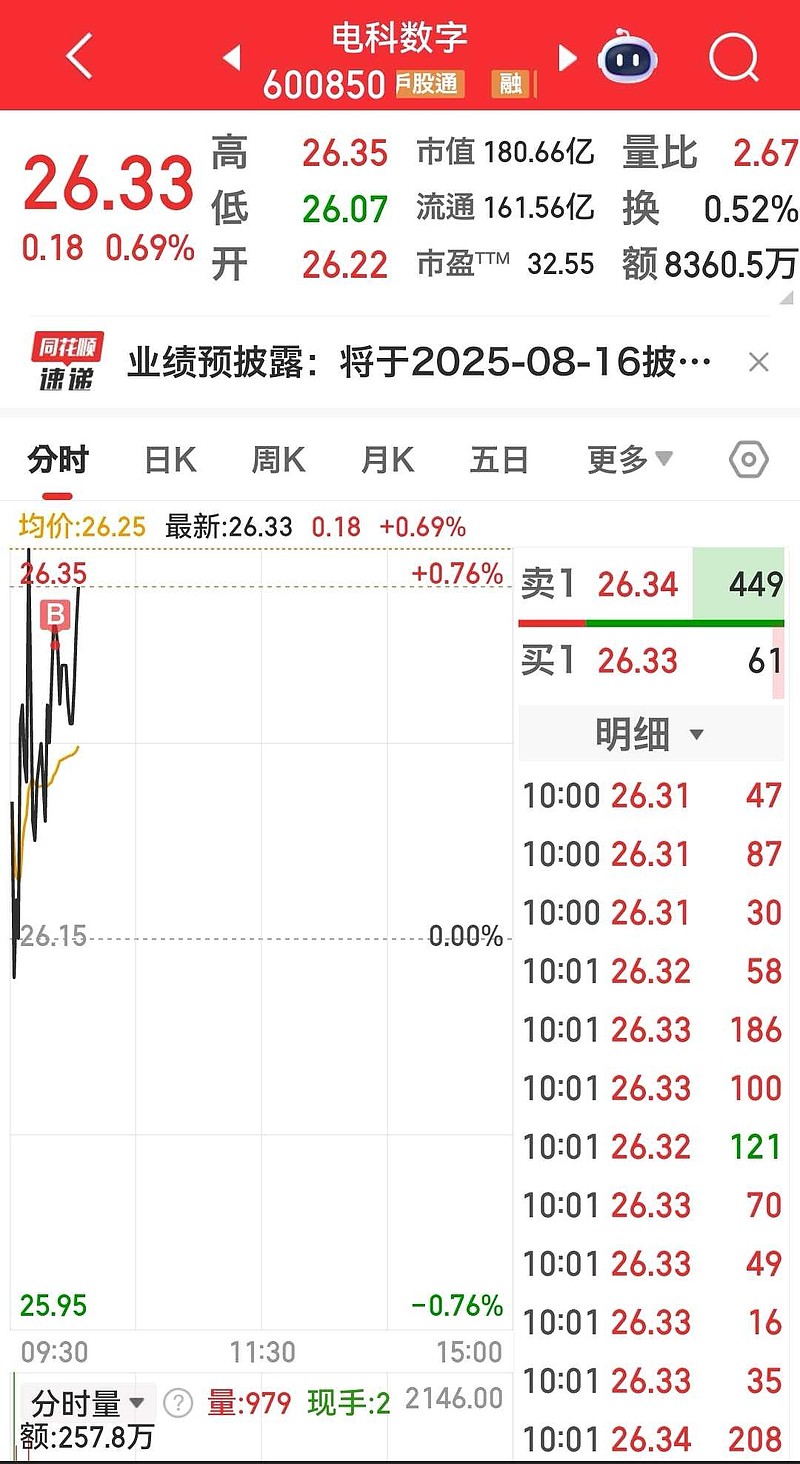Switch to the 五日 tab
This screenshot has height=1464, width=800.
point(498,460)
